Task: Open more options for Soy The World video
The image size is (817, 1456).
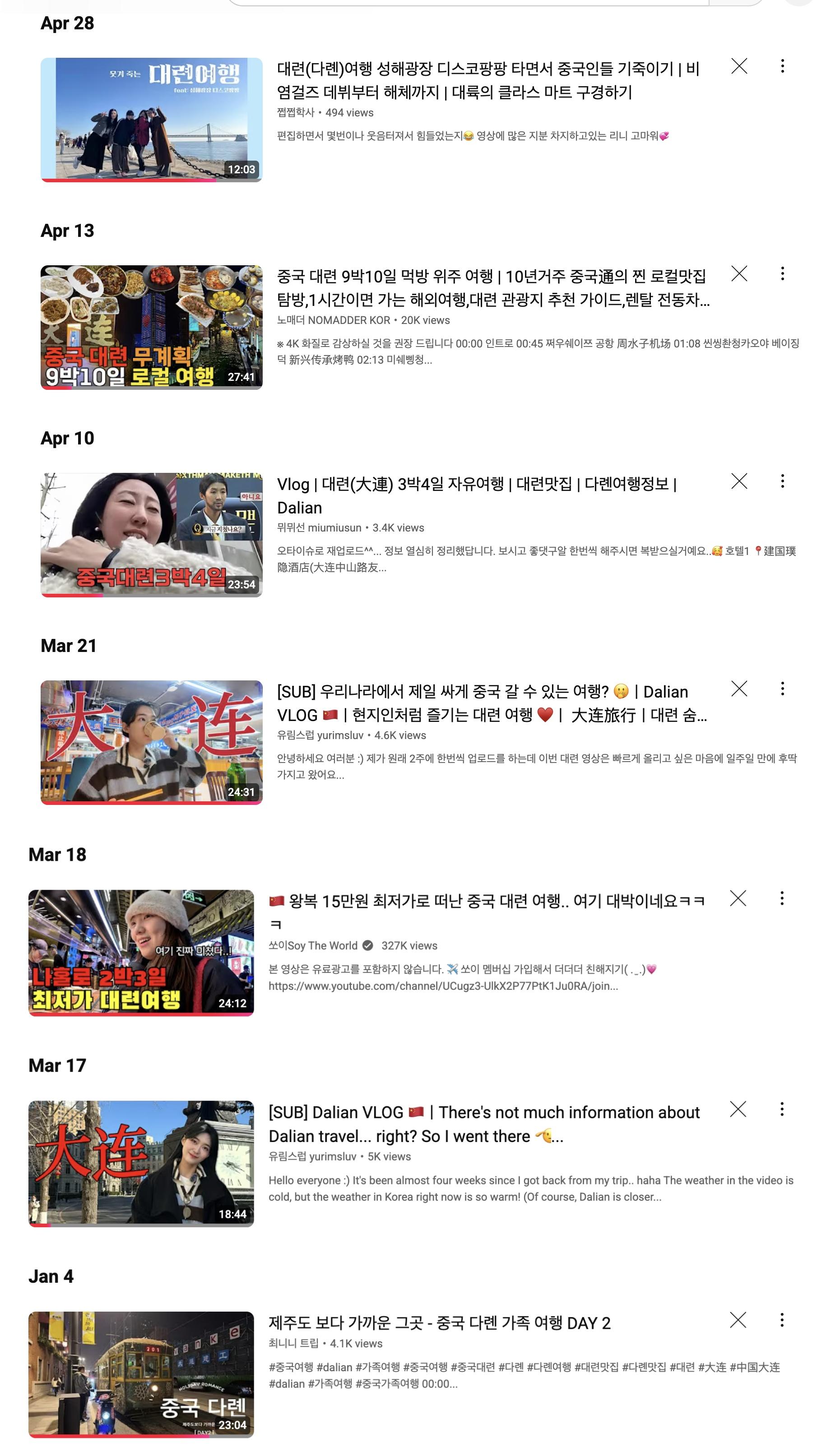Action: (781, 898)
